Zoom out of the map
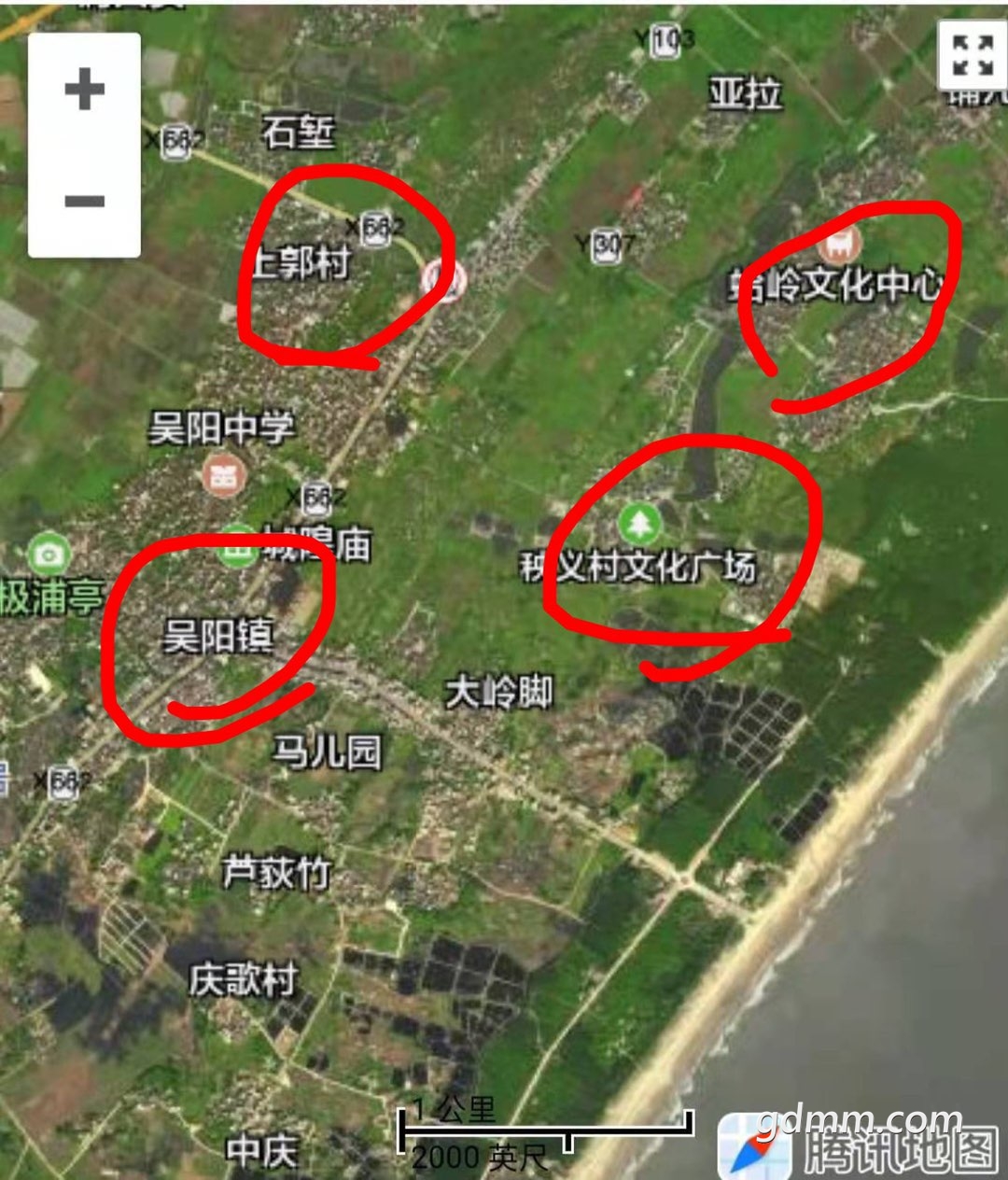Viewport: 1008px width, 1180px height. pos(84,201)
